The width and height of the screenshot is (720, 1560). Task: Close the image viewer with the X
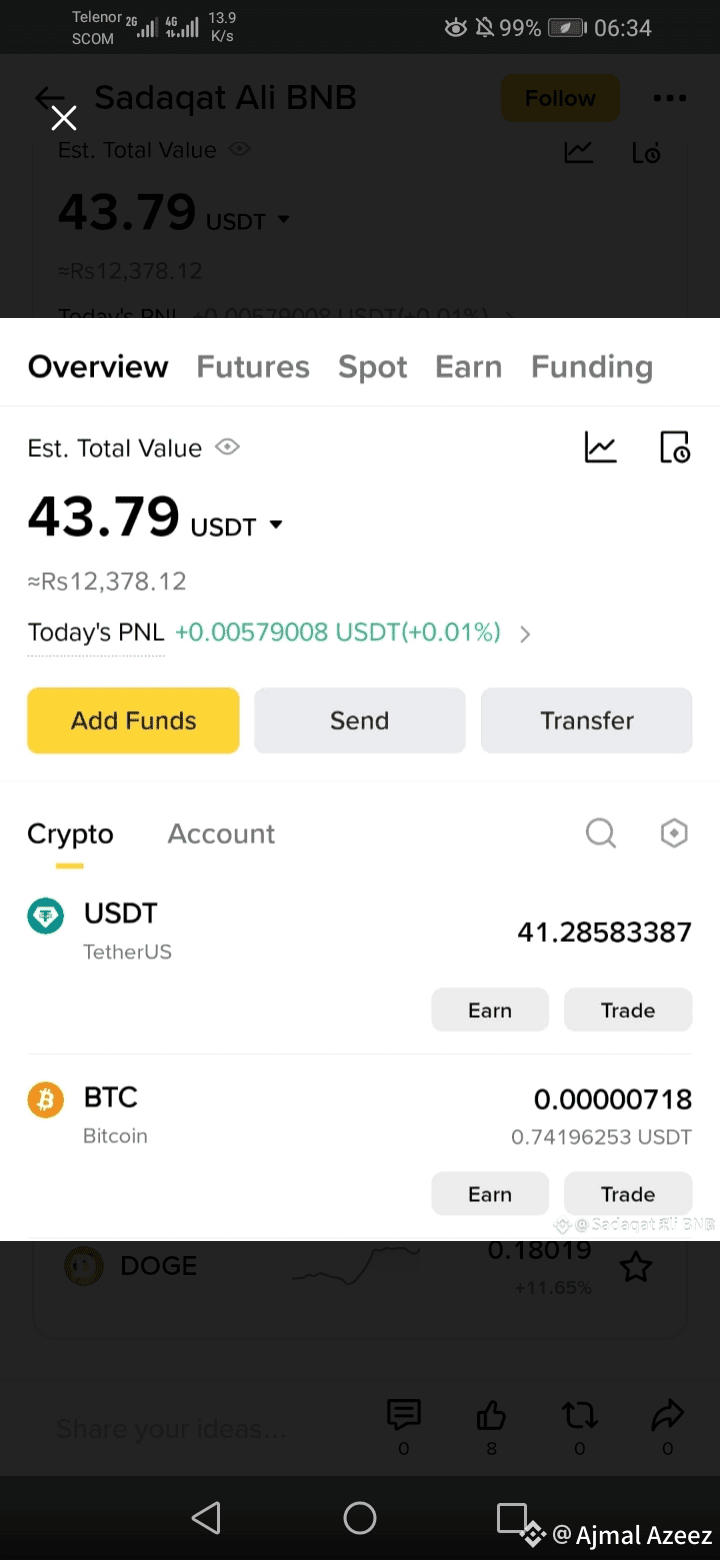(x=64, y=119)
